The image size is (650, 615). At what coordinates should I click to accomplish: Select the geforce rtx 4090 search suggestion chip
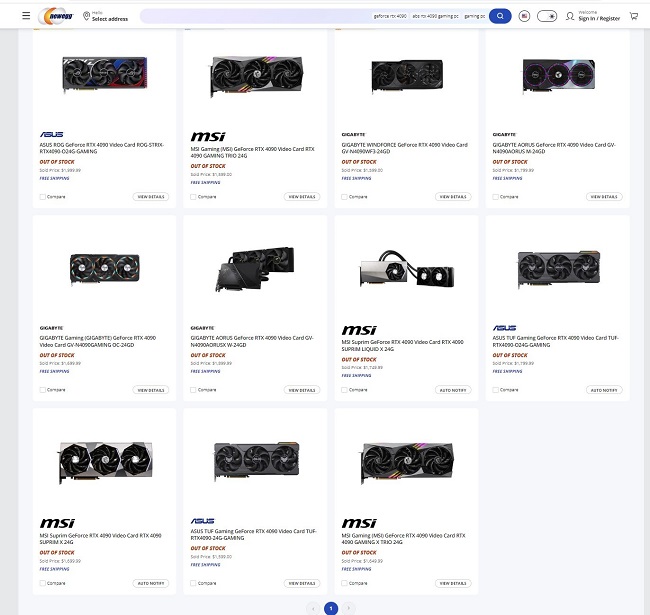[390, 16]
